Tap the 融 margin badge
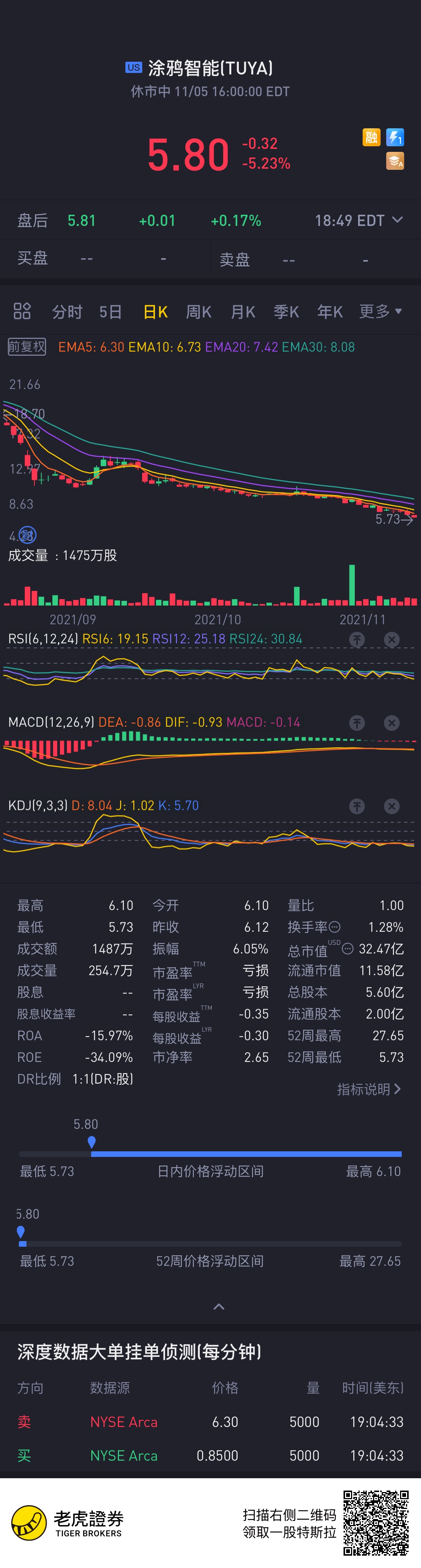The height and width of the screenshot is (1568, 421). [x=370, y=137]
